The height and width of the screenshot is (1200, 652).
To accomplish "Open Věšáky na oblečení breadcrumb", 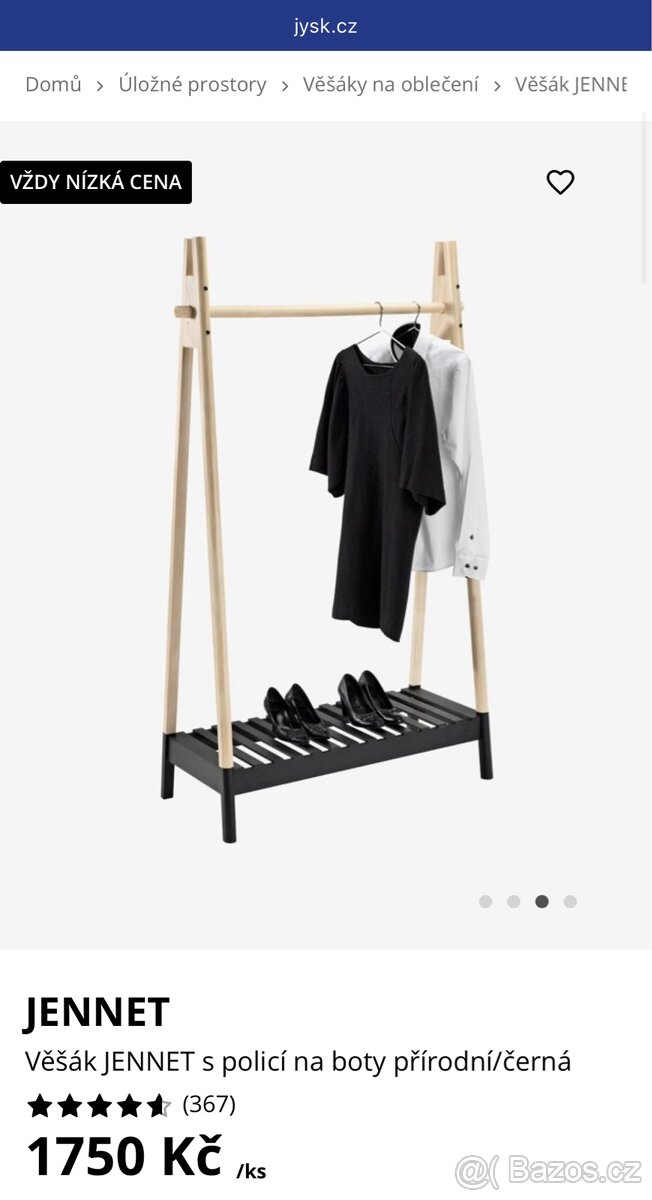I will point(390,85).
